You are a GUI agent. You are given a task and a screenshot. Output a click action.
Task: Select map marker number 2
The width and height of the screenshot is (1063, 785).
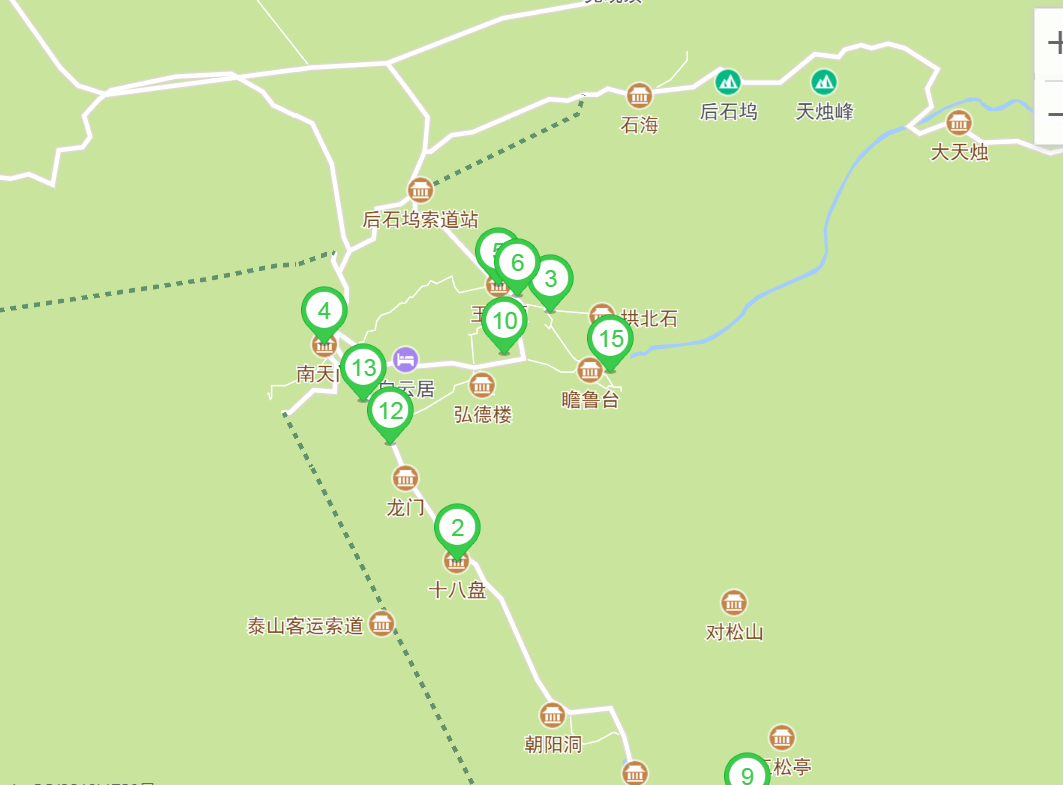[x=458, y=528]
